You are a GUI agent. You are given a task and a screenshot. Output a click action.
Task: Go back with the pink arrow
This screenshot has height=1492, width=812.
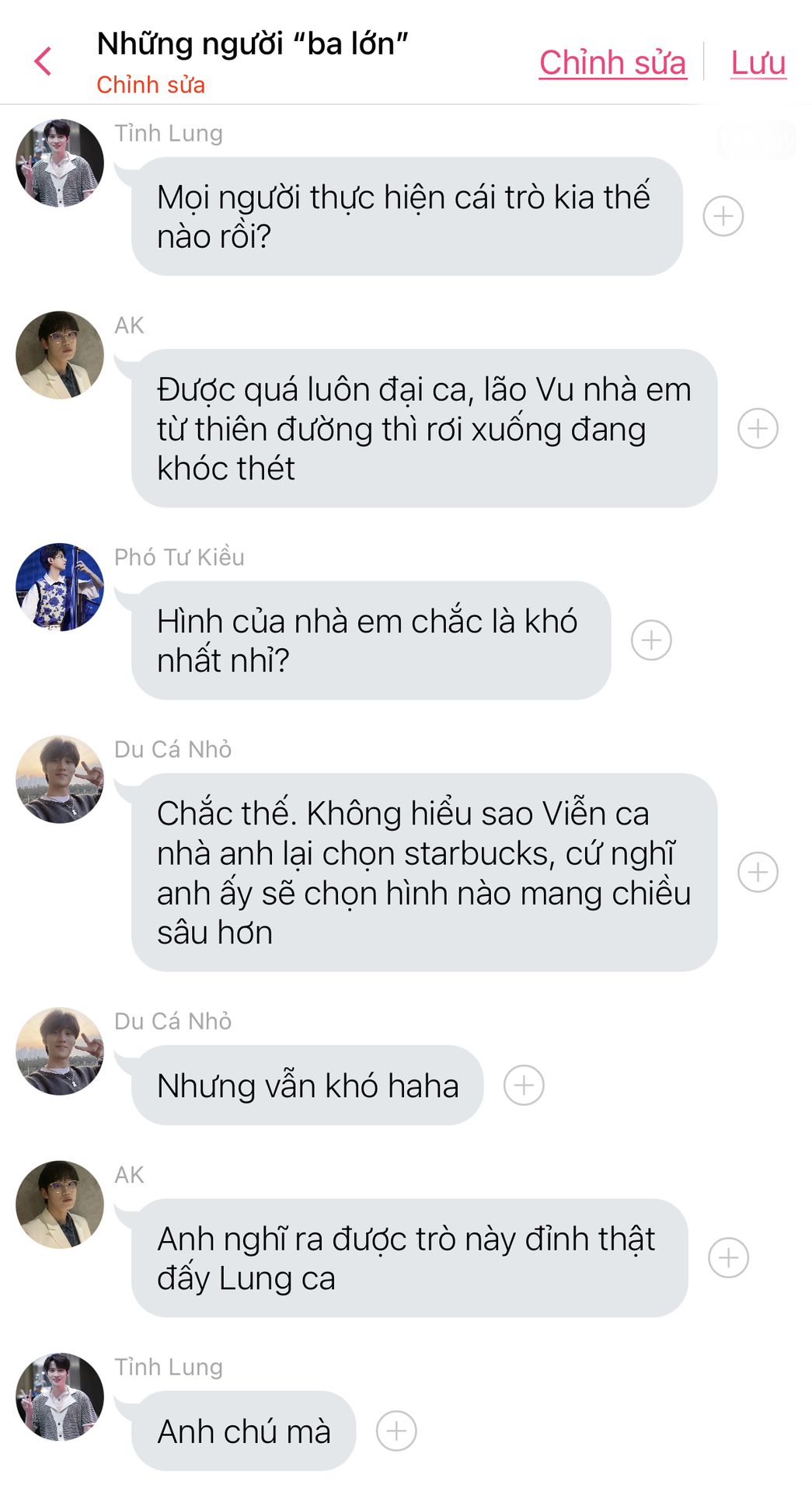pos(44,61)
